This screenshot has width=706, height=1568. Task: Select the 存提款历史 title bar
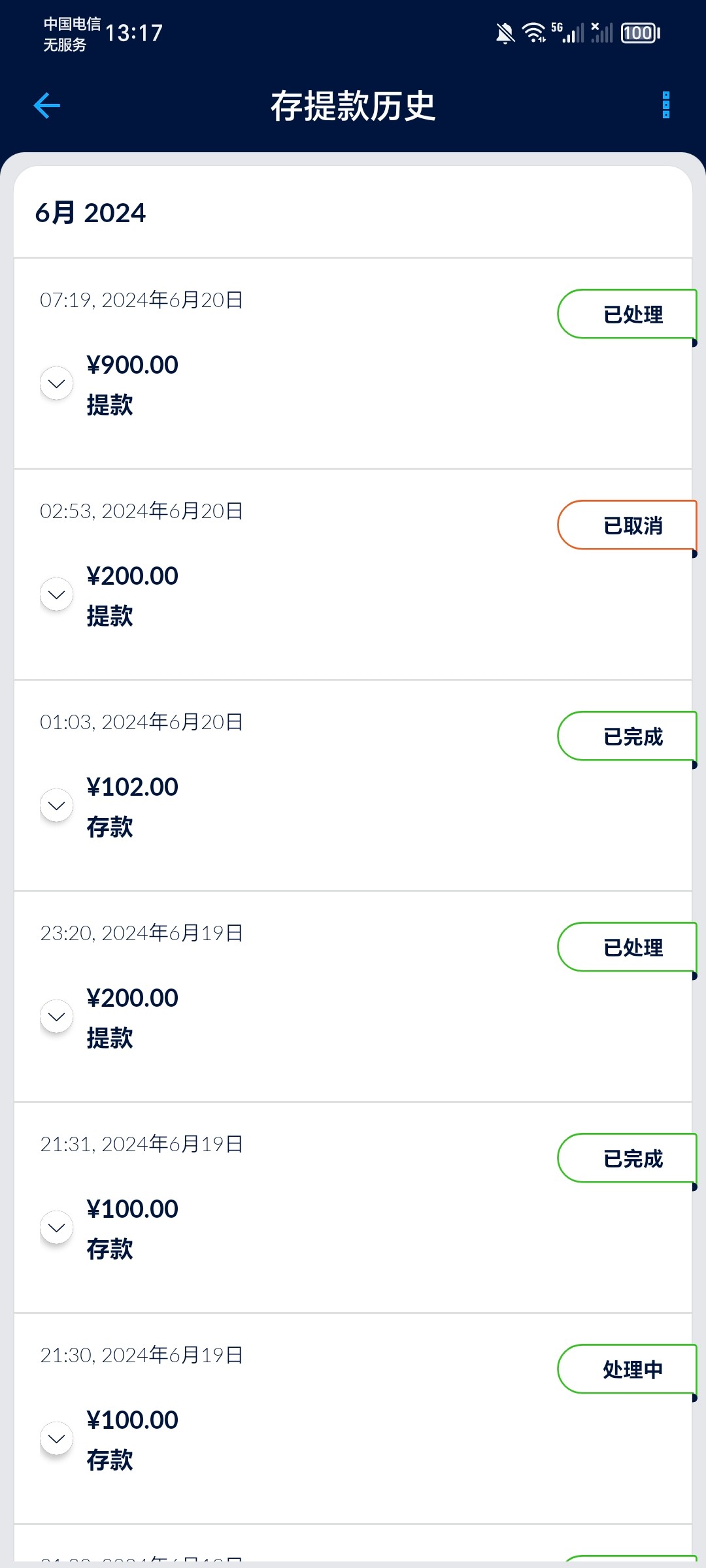click(353, 106)
